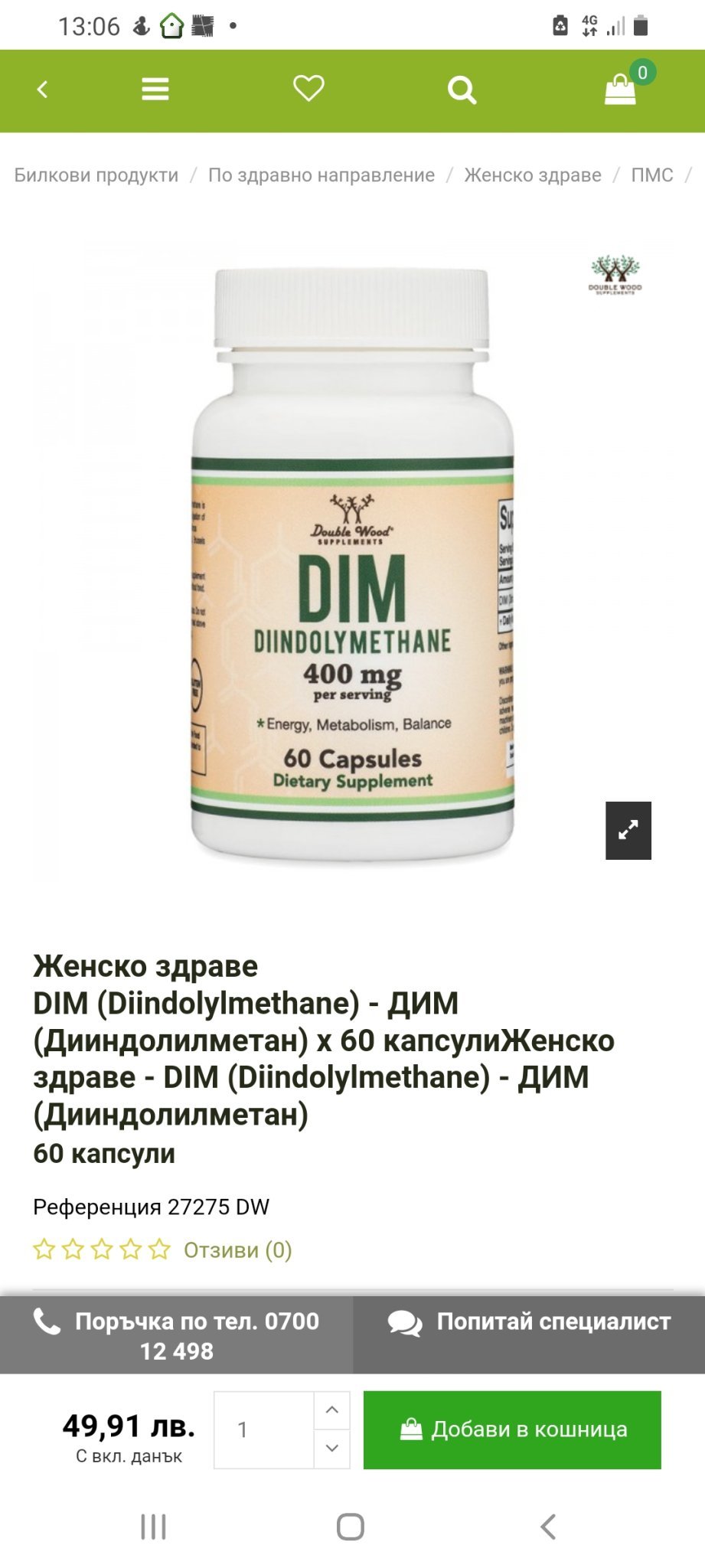The image size is (705, 1568).
Task: Open the Женско здраве breadcrumb
Action: point(533,175)
